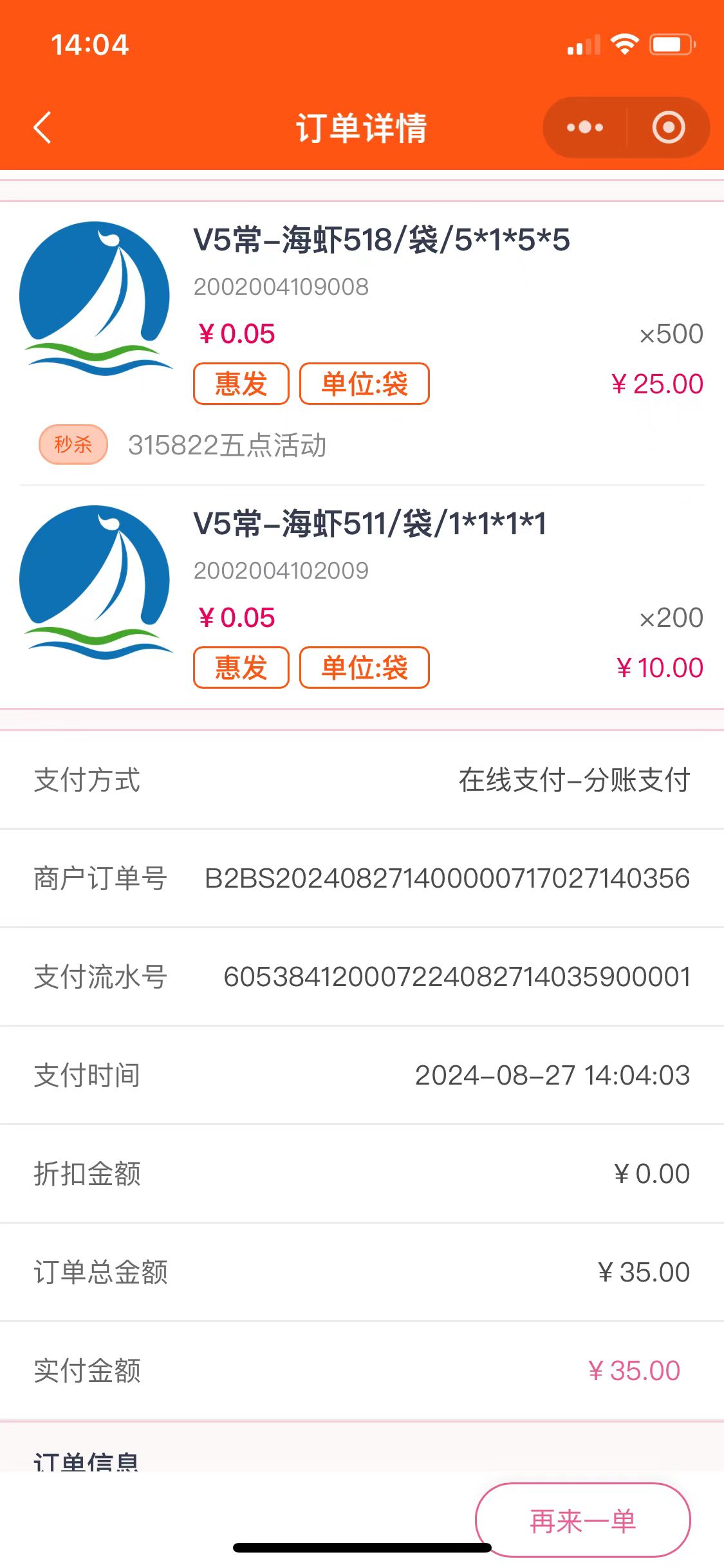Open the V5常-海虾518 product item
The width and height of the screenshot is (724, 1568).
tap(381, 240)
